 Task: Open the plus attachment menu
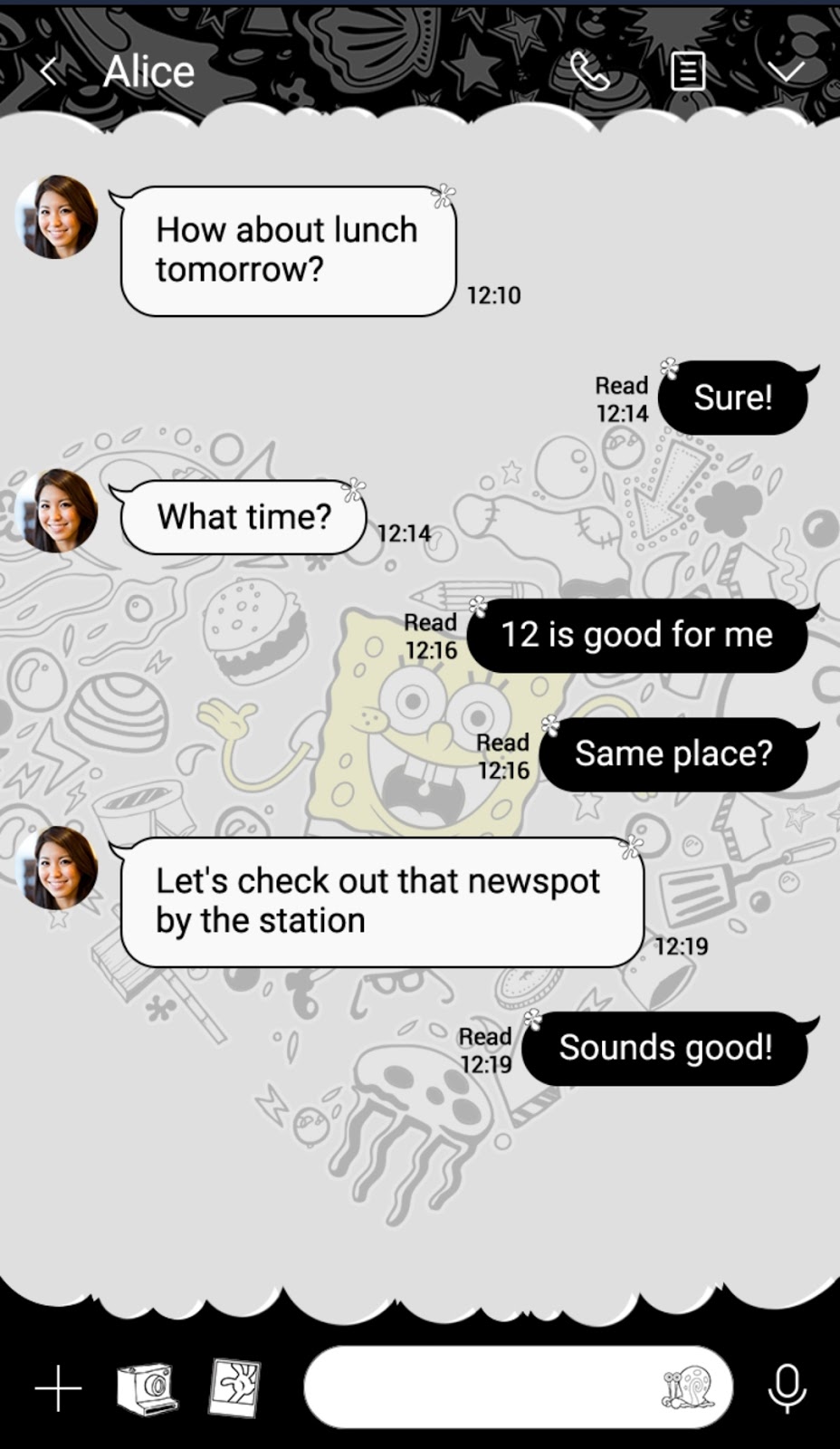tap(58, 1388)
